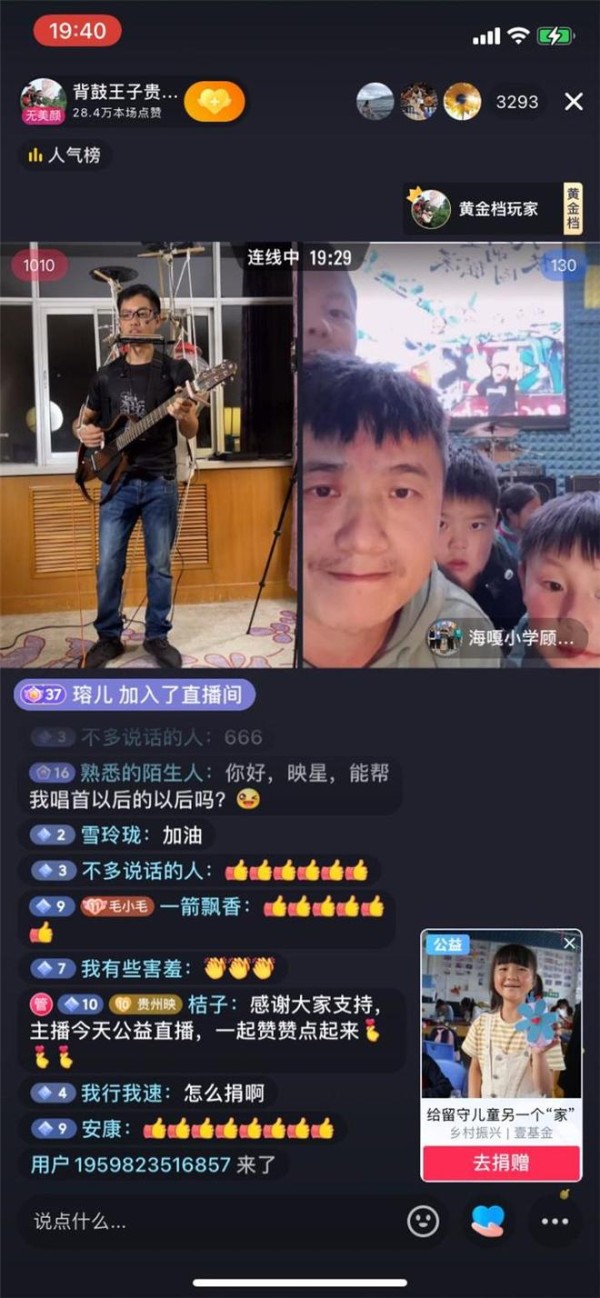Open the emoji picker
The height and width of the screenshot is (1298, 600).
pyautogui.click(x=423, y=1220)
